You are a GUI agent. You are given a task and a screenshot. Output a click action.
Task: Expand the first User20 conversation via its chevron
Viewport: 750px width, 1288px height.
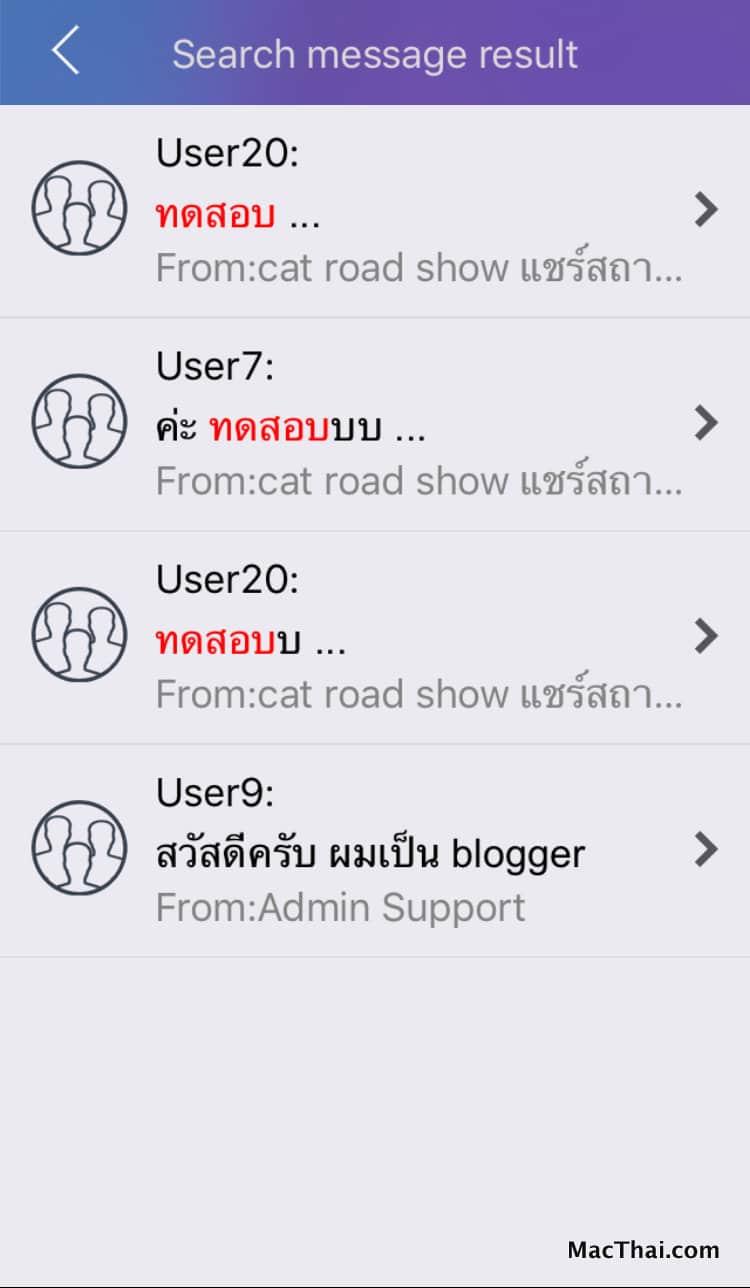pos(707,209)
